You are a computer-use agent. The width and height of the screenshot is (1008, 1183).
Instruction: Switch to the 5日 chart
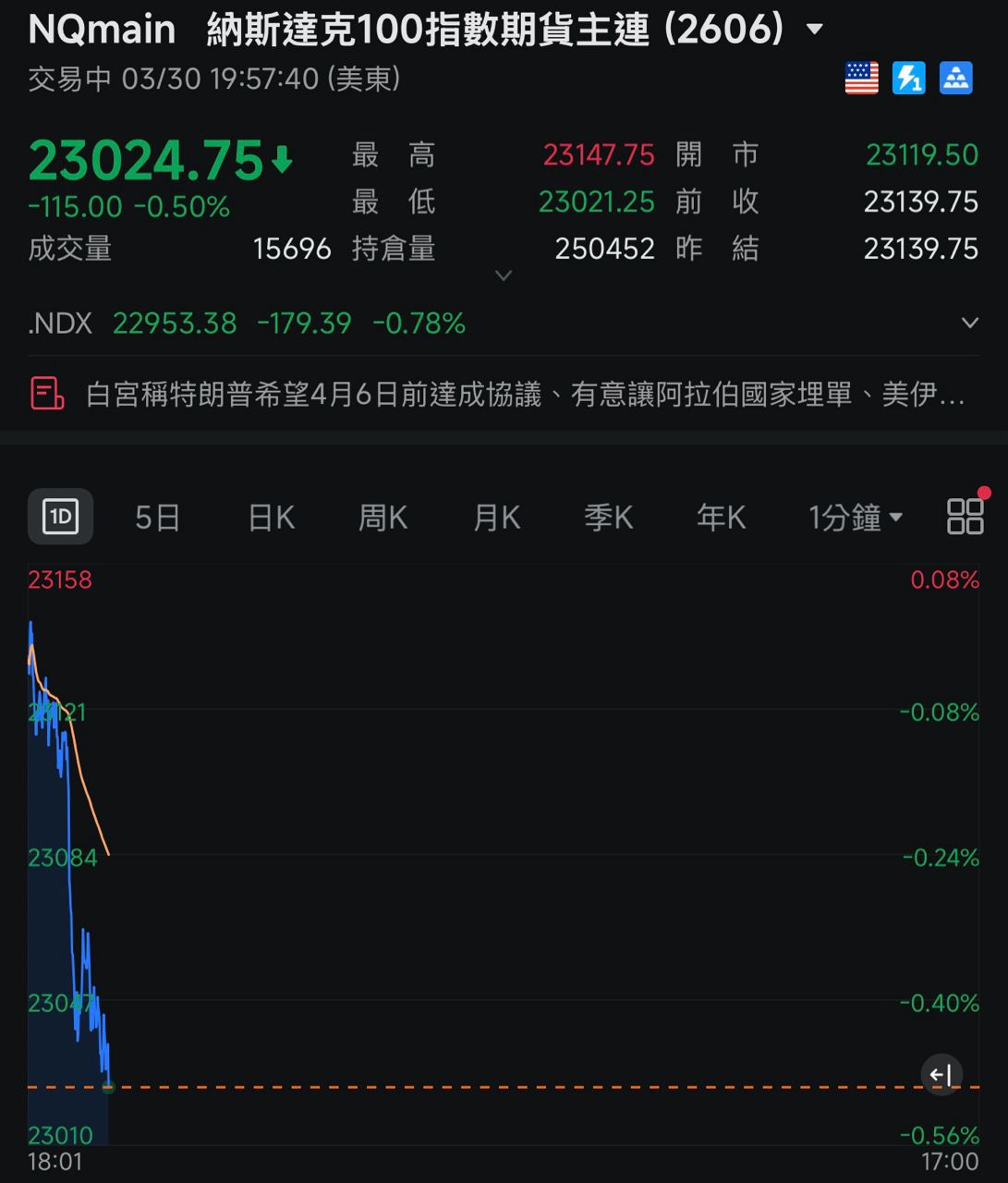pyautogui.click(x=157, y=518)
